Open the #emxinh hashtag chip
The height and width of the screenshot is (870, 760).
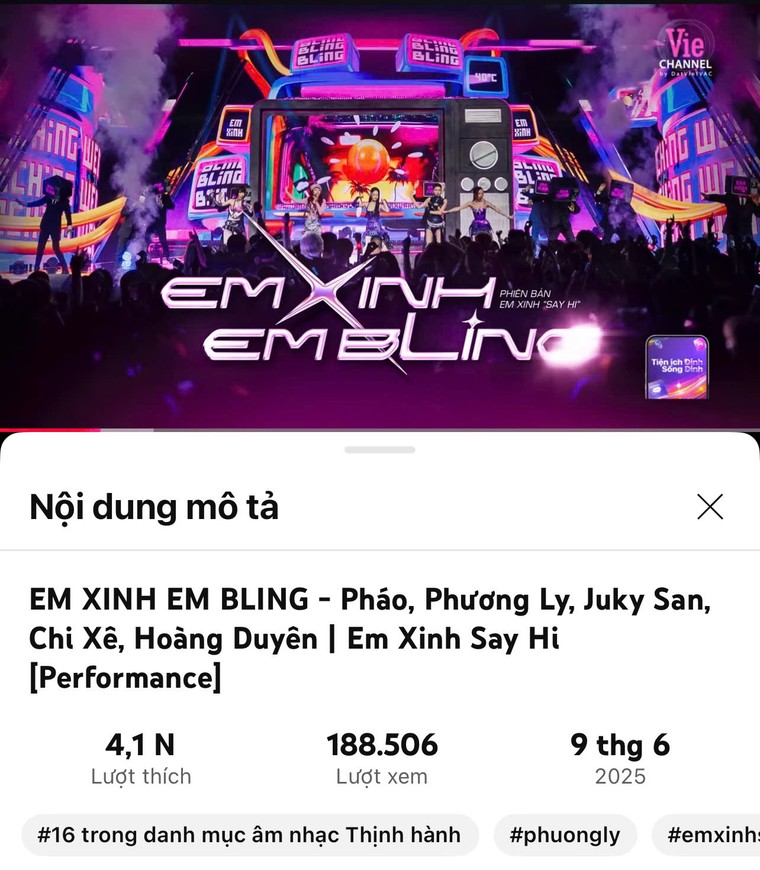pyautogui.click(x=710, y=834)
